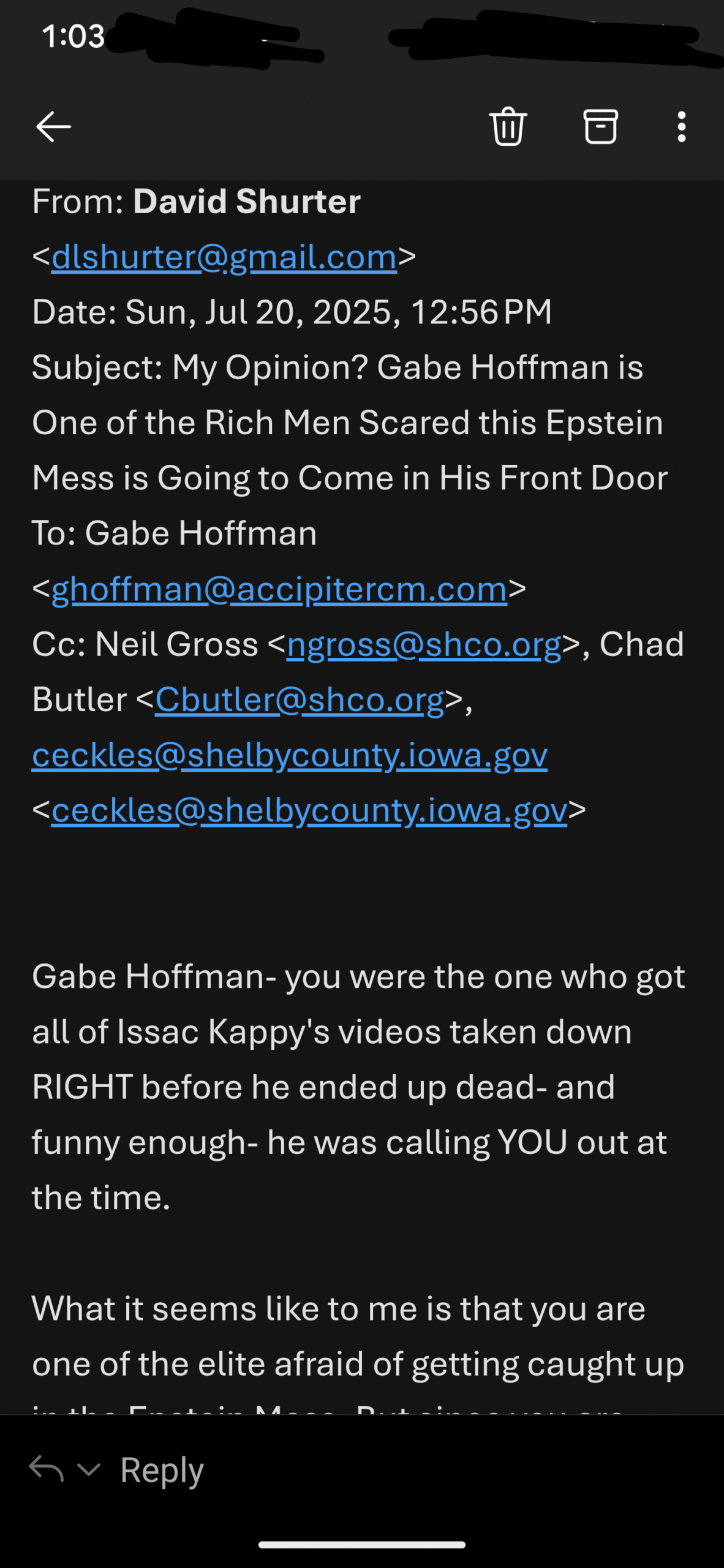Open the three-dot overflow menu
Image resolution: width=724 pixels, height=1568 pixels.
(681, 127)
